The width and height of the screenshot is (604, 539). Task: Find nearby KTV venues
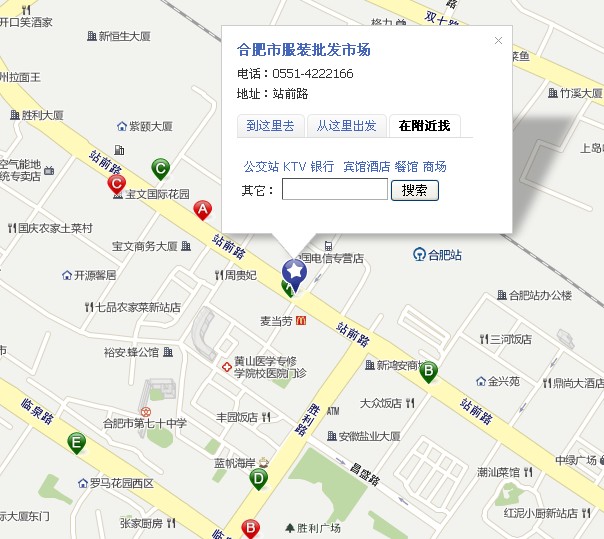click(x=294, y=167)
